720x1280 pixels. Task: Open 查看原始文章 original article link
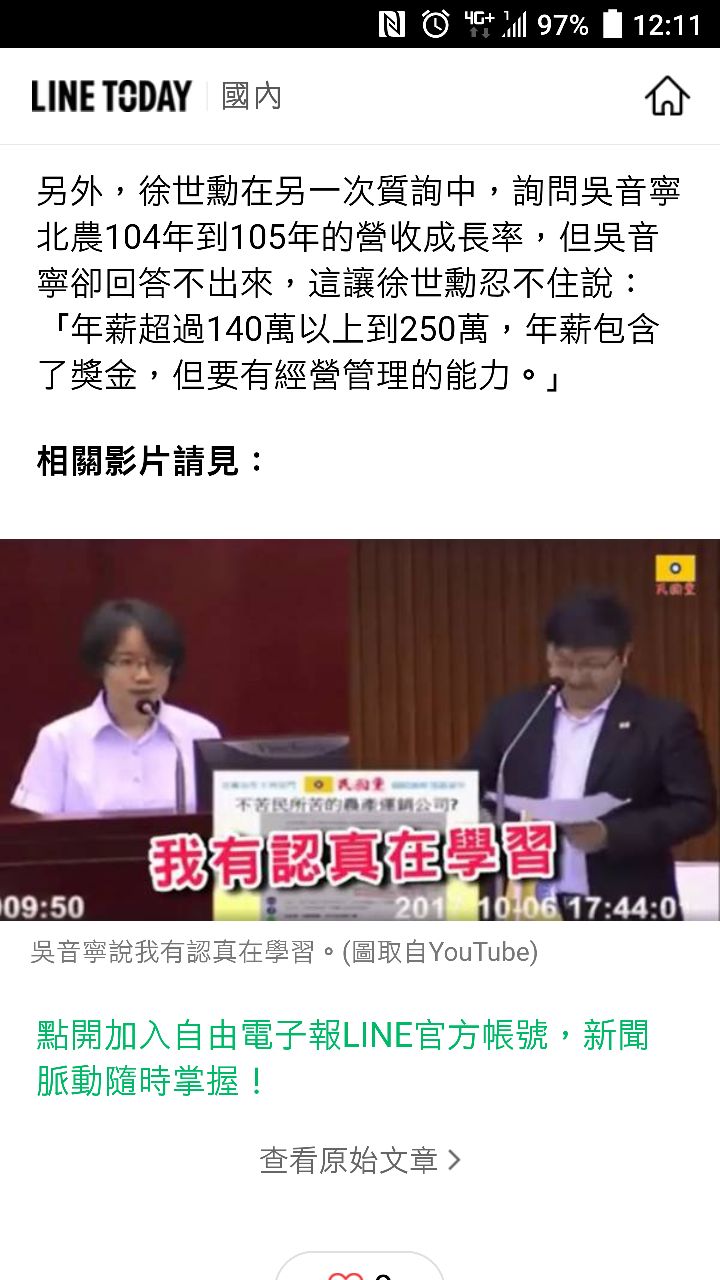coord(360,1160)
